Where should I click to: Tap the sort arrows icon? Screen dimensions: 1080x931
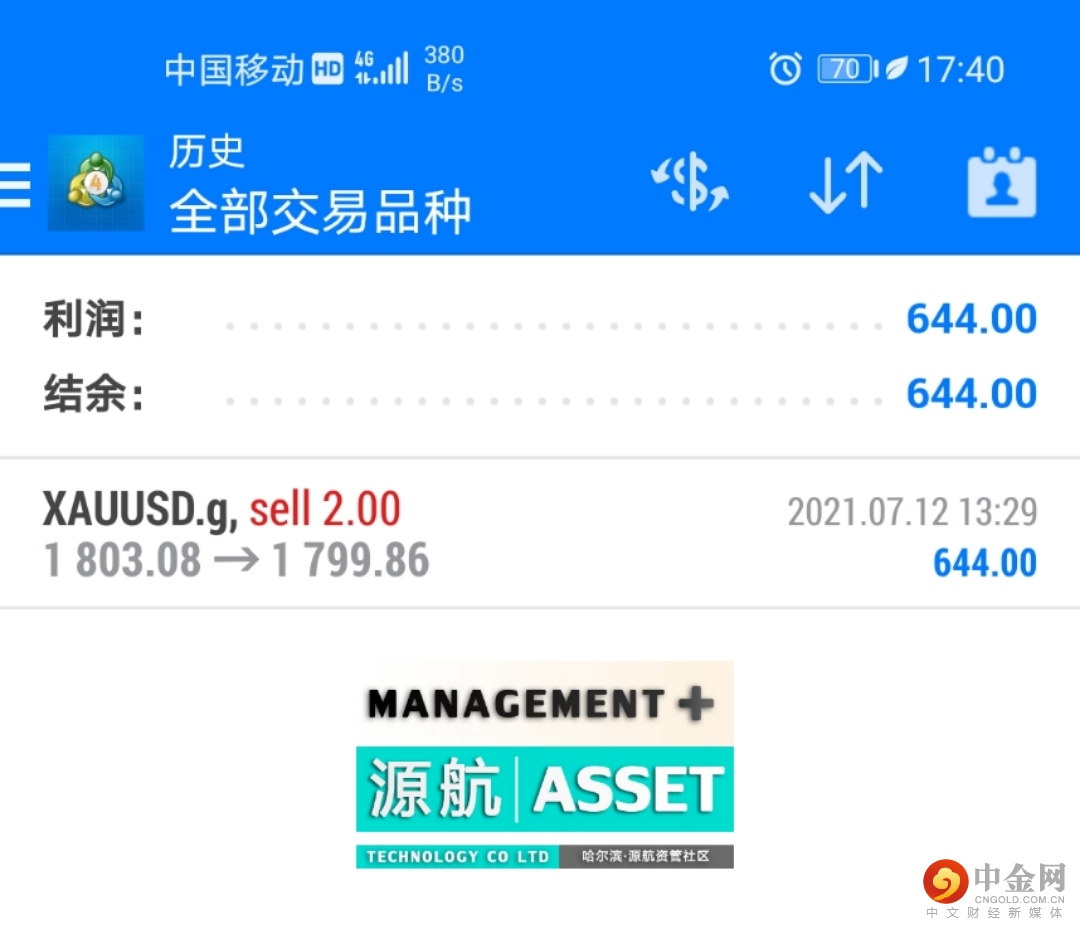click(845, 185)
